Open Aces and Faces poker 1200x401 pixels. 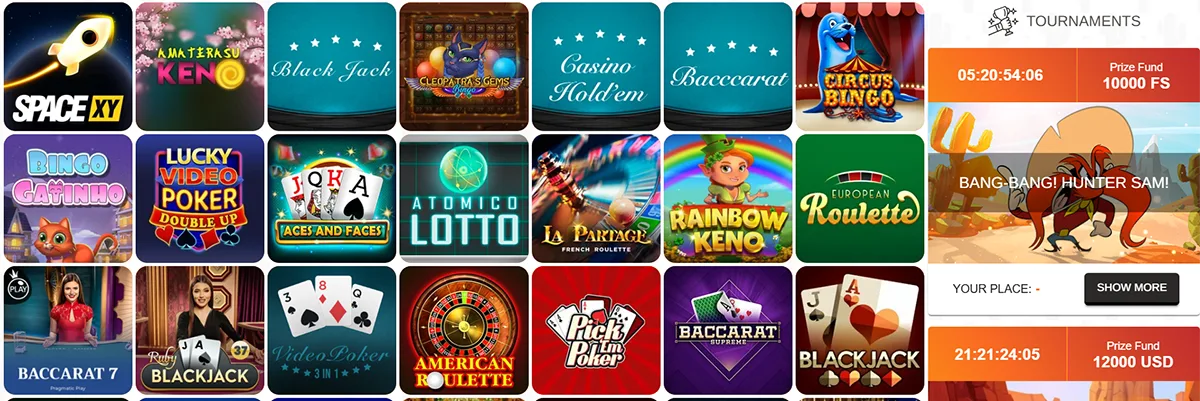coord(332,198)
